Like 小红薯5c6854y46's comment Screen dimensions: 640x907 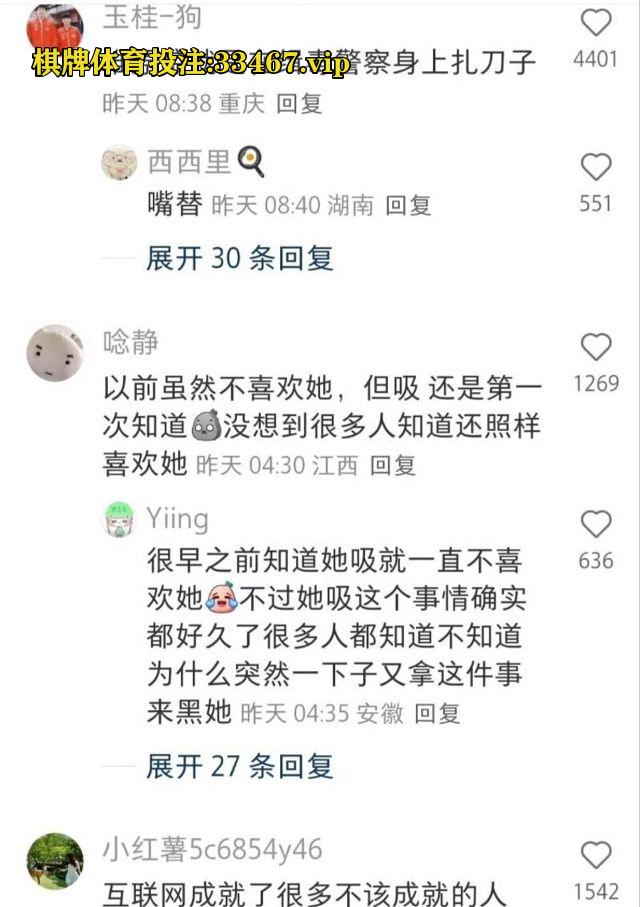click(596, 855)
